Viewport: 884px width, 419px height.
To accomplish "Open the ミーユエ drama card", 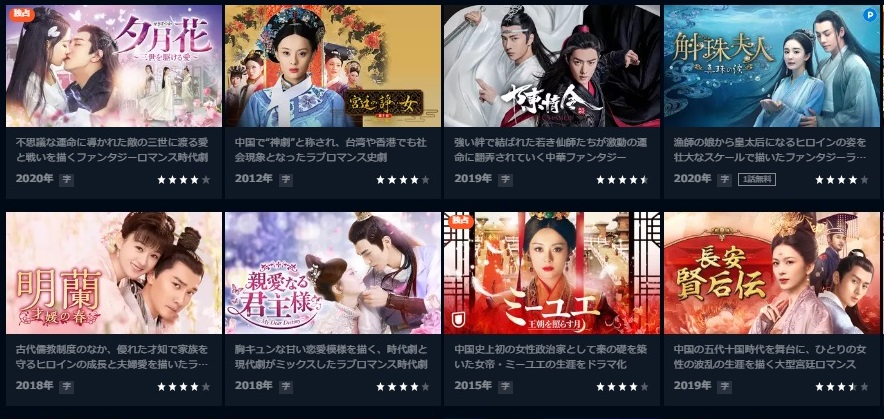I will tap(551, 272).
